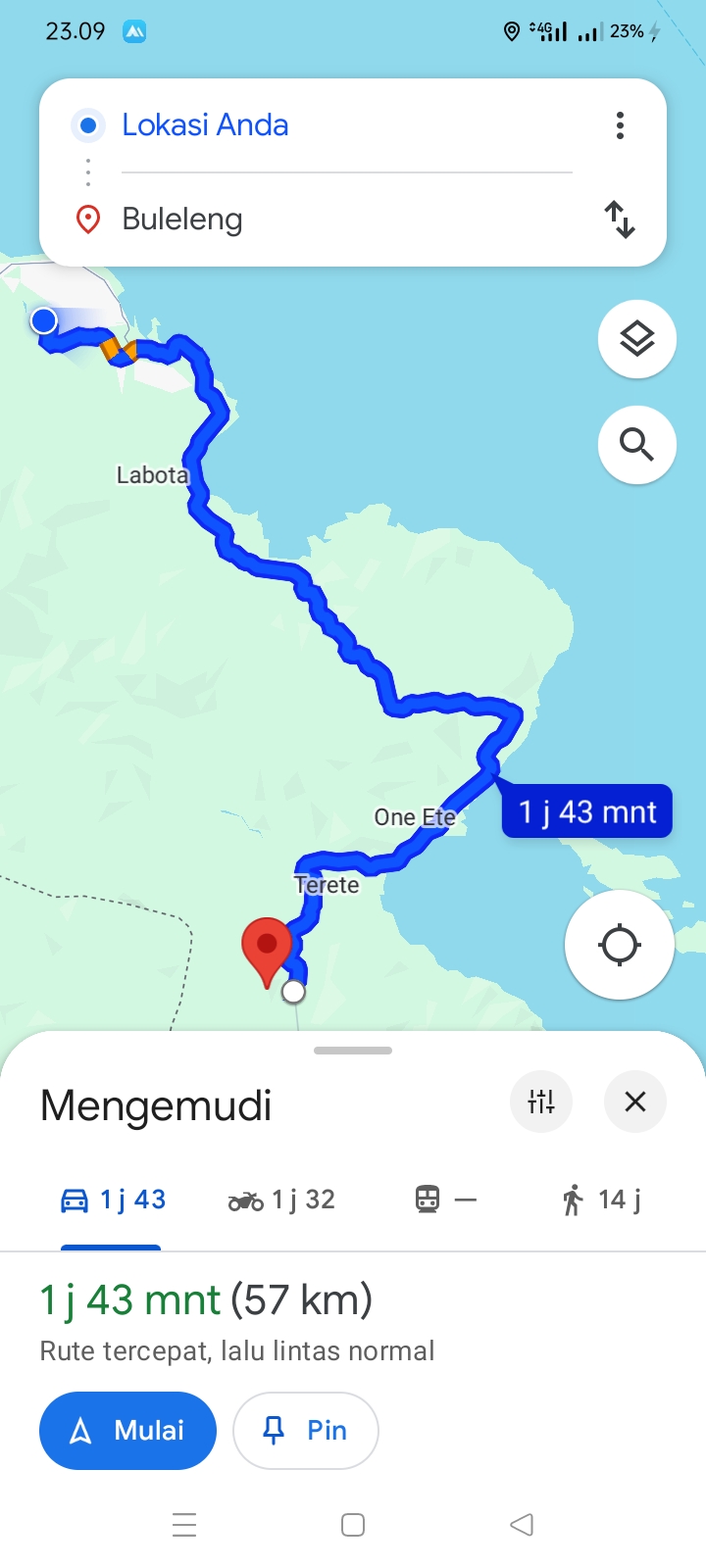Open the map layers button
Image resolution: width=706 pixels, height=1568 pixels.
tap(637, 339)
